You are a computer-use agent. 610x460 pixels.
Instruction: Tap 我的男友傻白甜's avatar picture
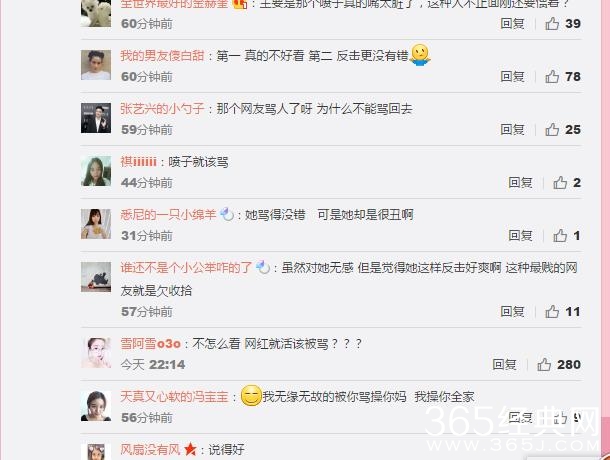pos(95,64)
